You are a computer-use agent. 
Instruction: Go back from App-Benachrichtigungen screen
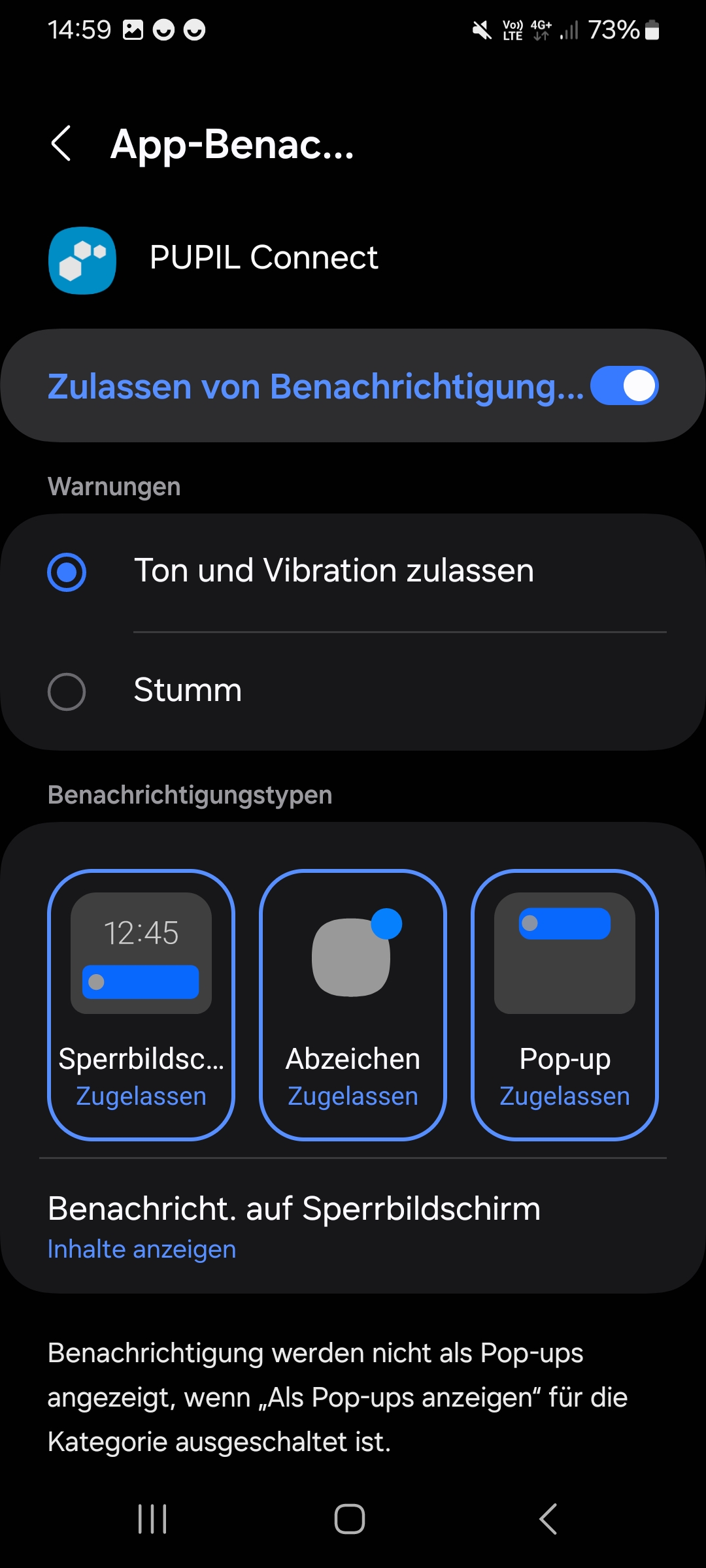(61, 144)
